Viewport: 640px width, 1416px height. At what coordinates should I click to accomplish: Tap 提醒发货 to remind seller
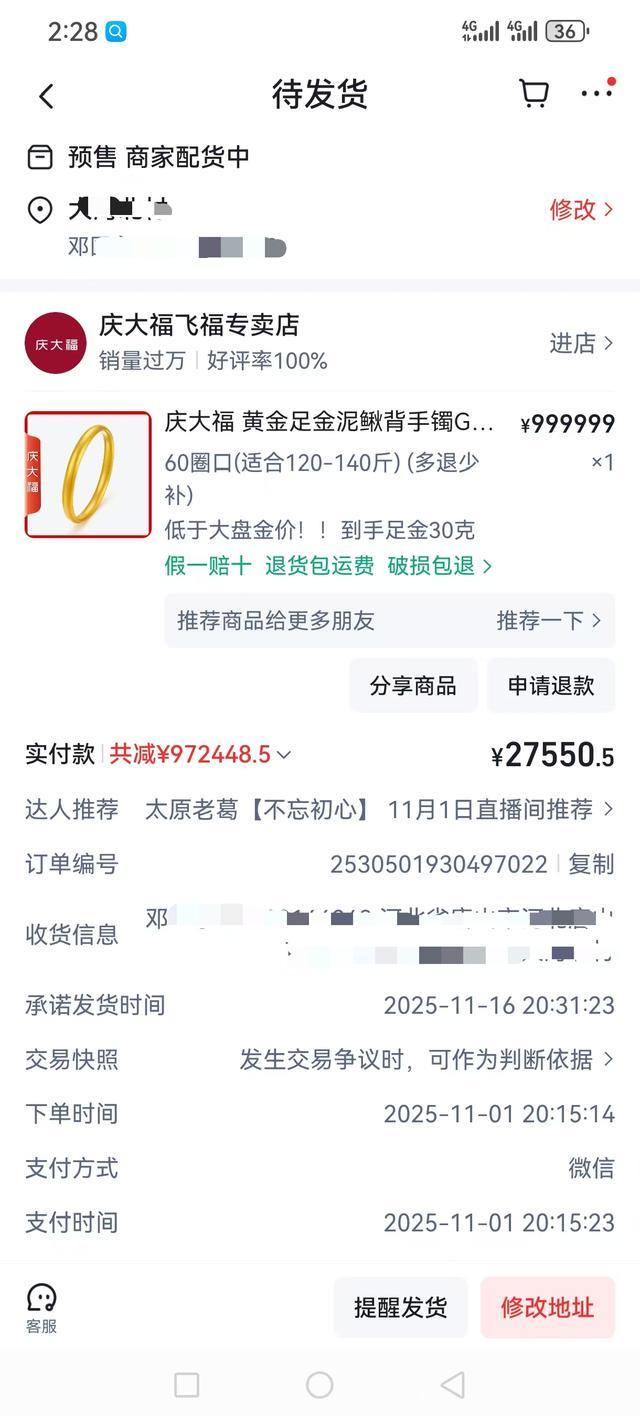(400, 1307)
